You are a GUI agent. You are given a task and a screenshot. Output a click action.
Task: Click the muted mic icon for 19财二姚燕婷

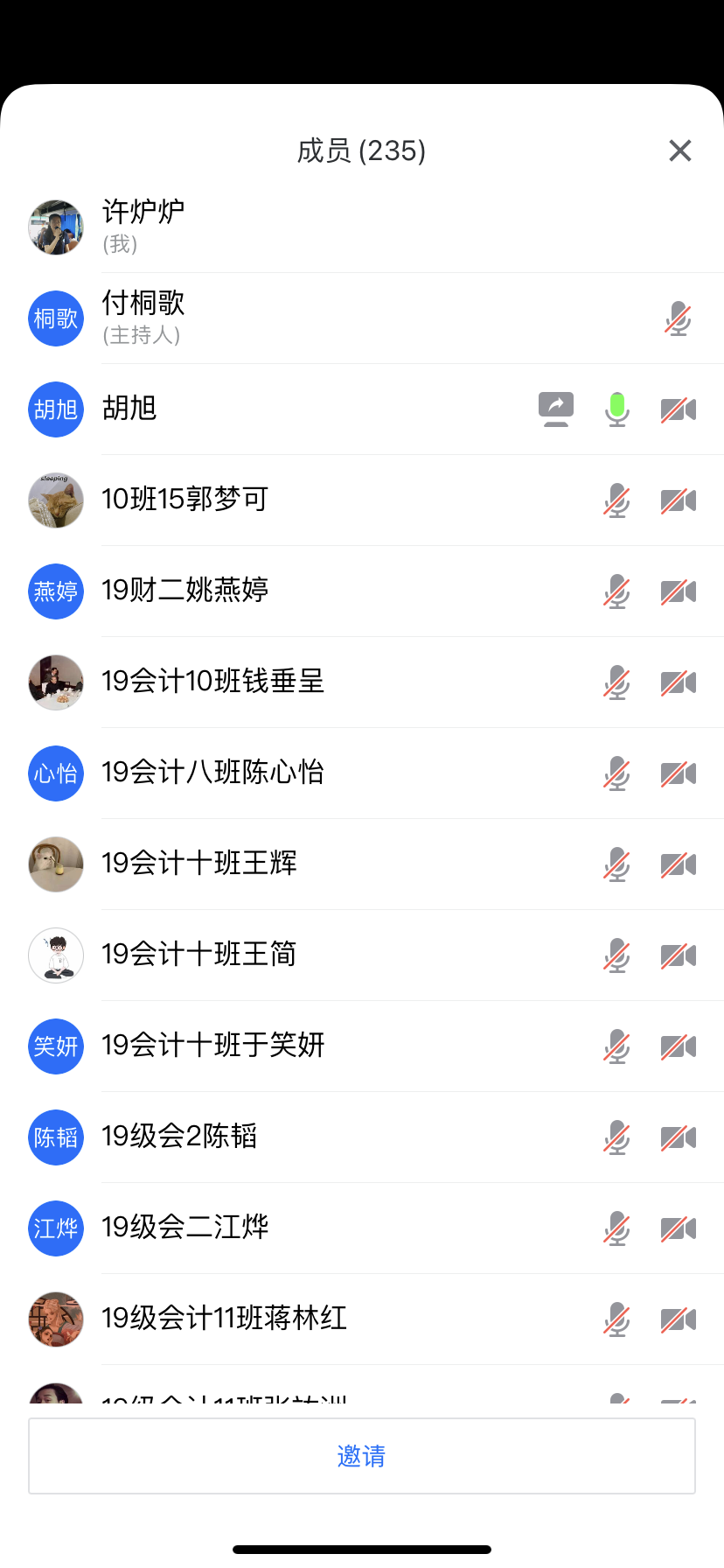(616, 591)
